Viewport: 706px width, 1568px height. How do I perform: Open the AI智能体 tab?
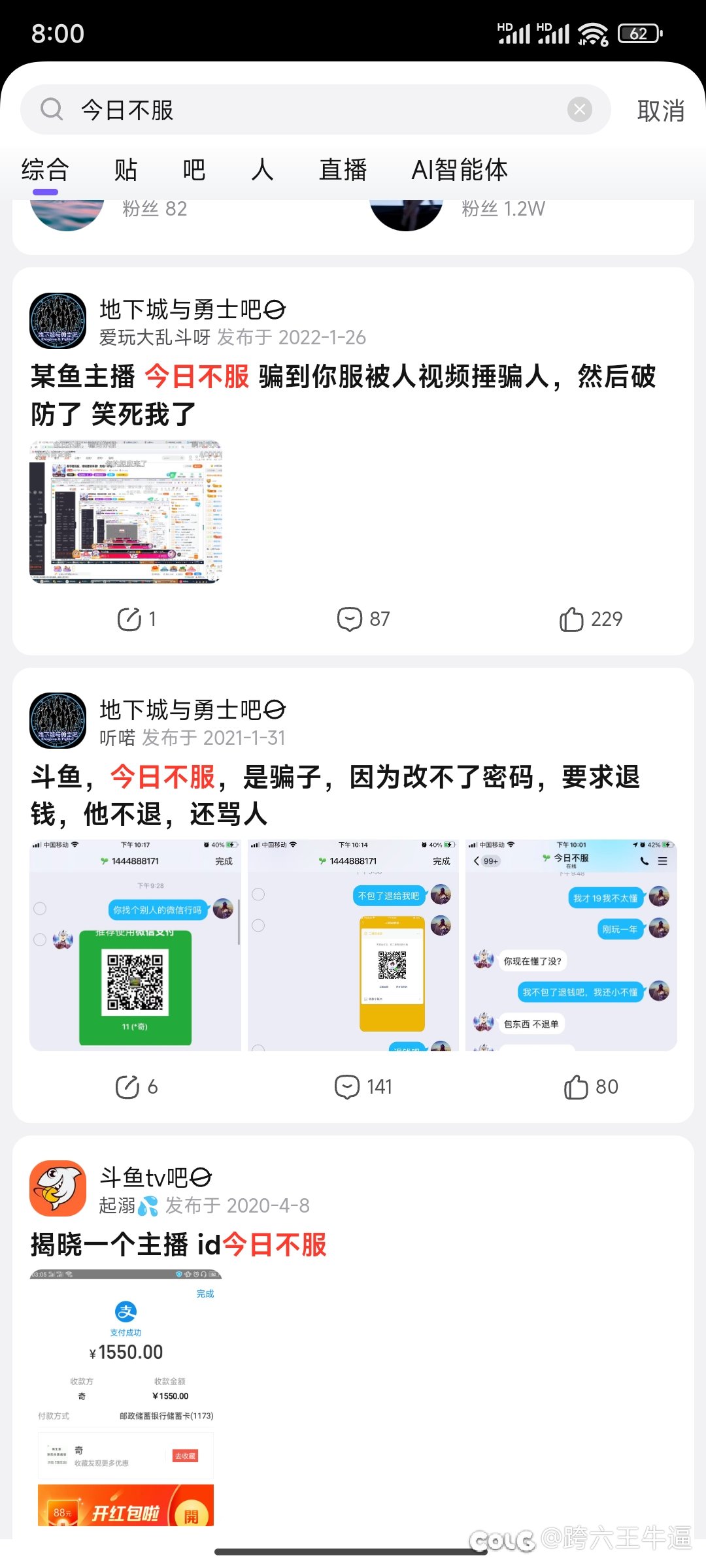click(x=460, y=169)
